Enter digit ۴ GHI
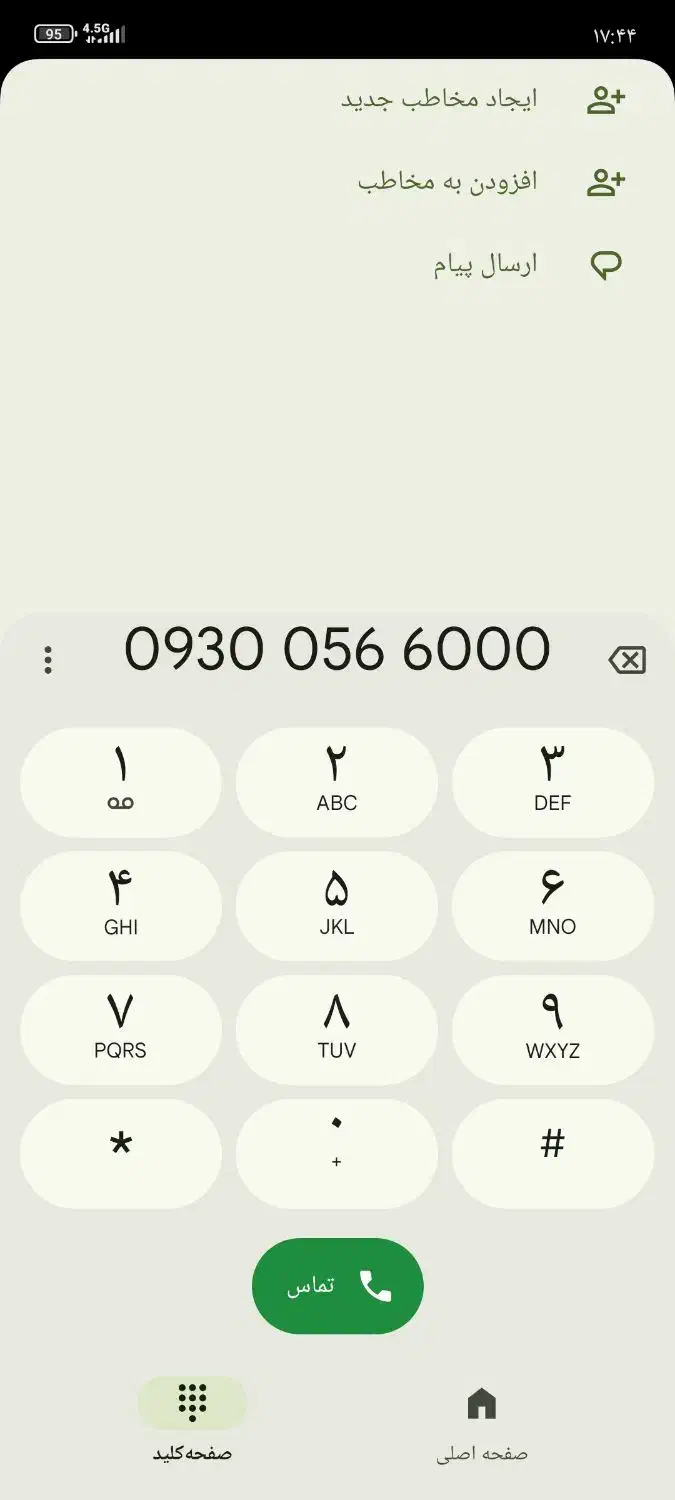675x1500 pixels. pyautogui.click(x=121, y=906)
